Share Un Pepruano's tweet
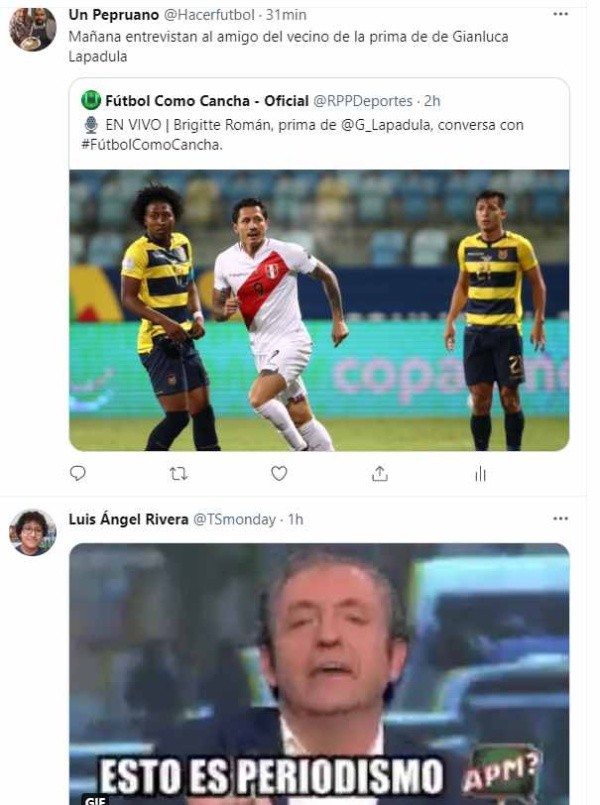 pyautogui.click(x=380, y=474)
